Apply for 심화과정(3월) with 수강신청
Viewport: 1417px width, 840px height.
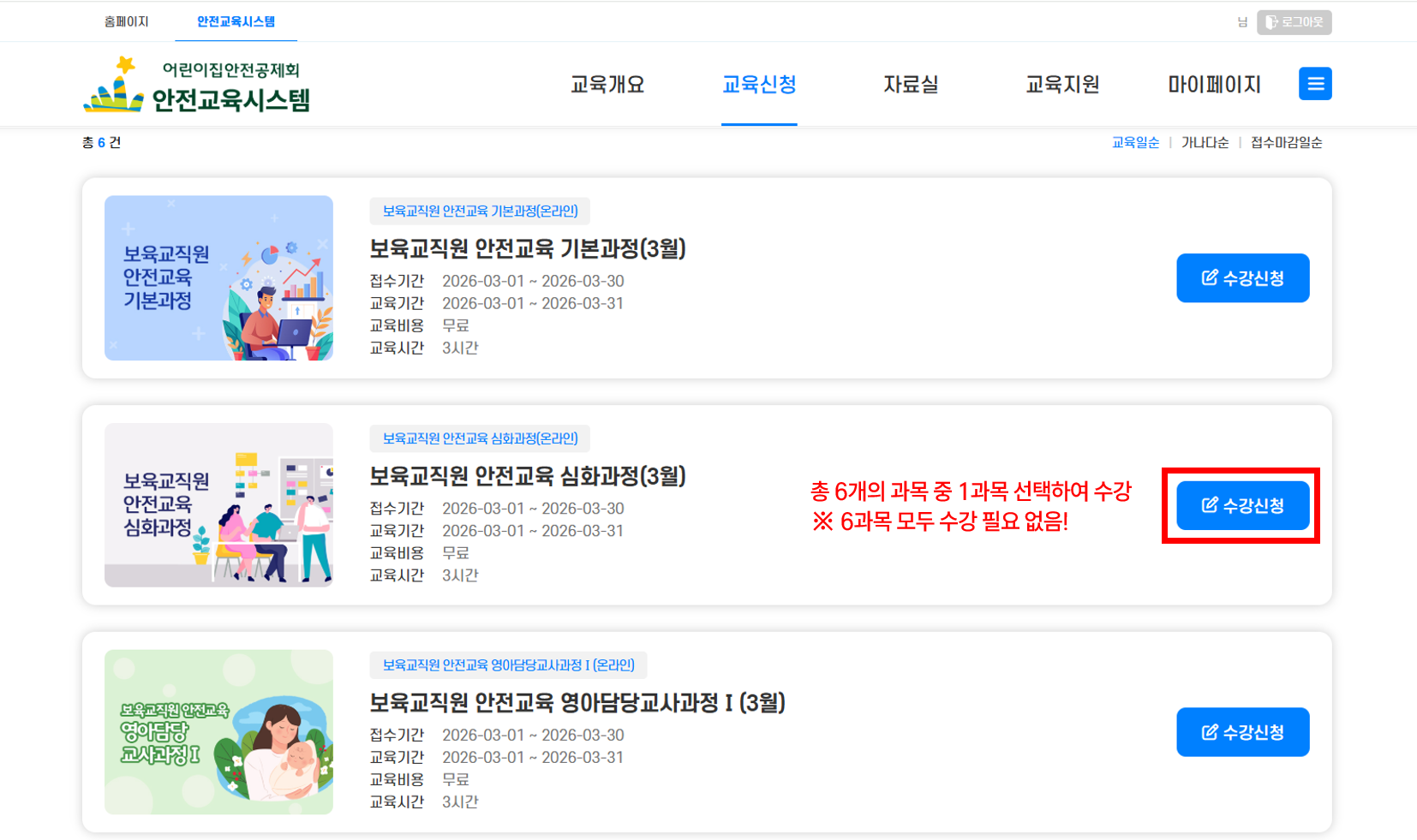[1242, 505]
